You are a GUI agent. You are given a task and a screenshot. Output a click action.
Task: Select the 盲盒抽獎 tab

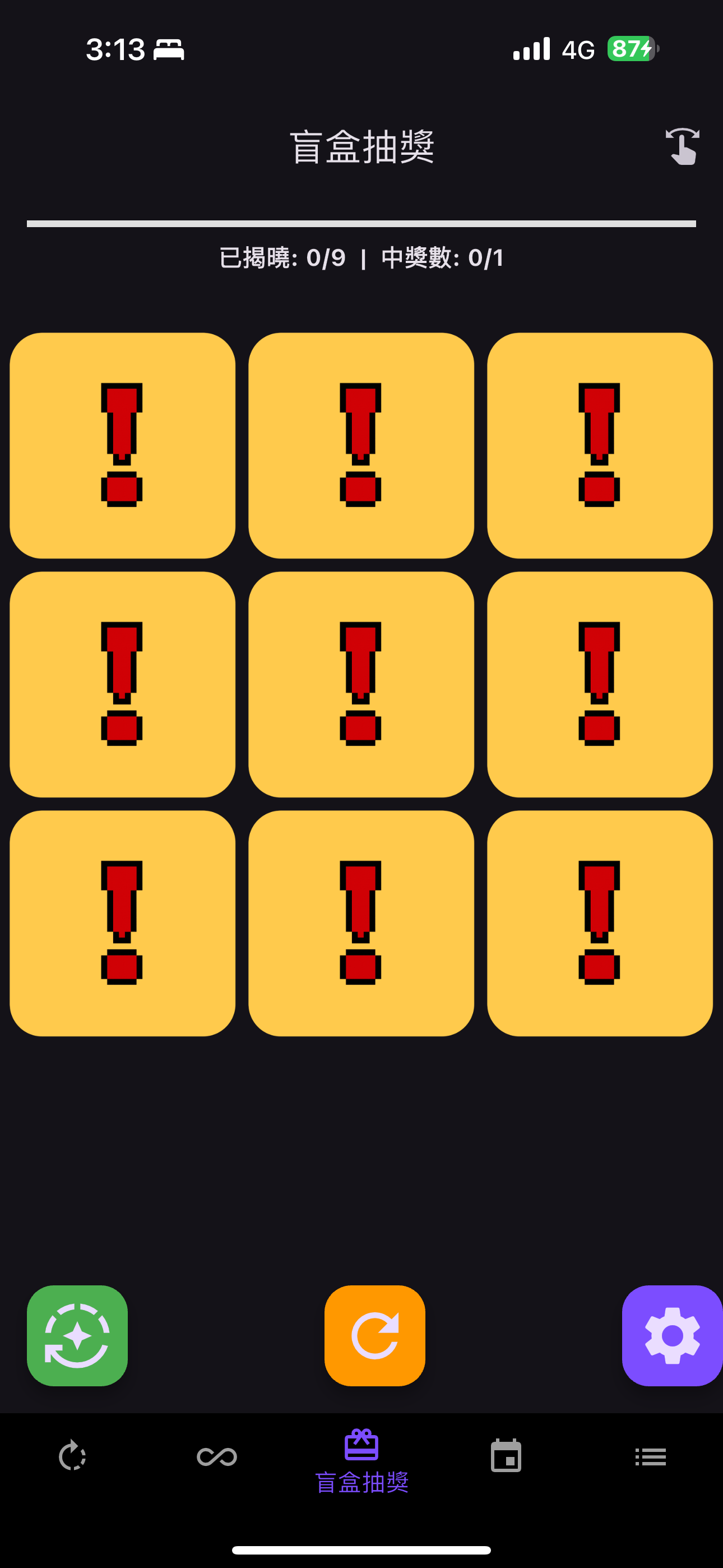tap(361, 1462)
